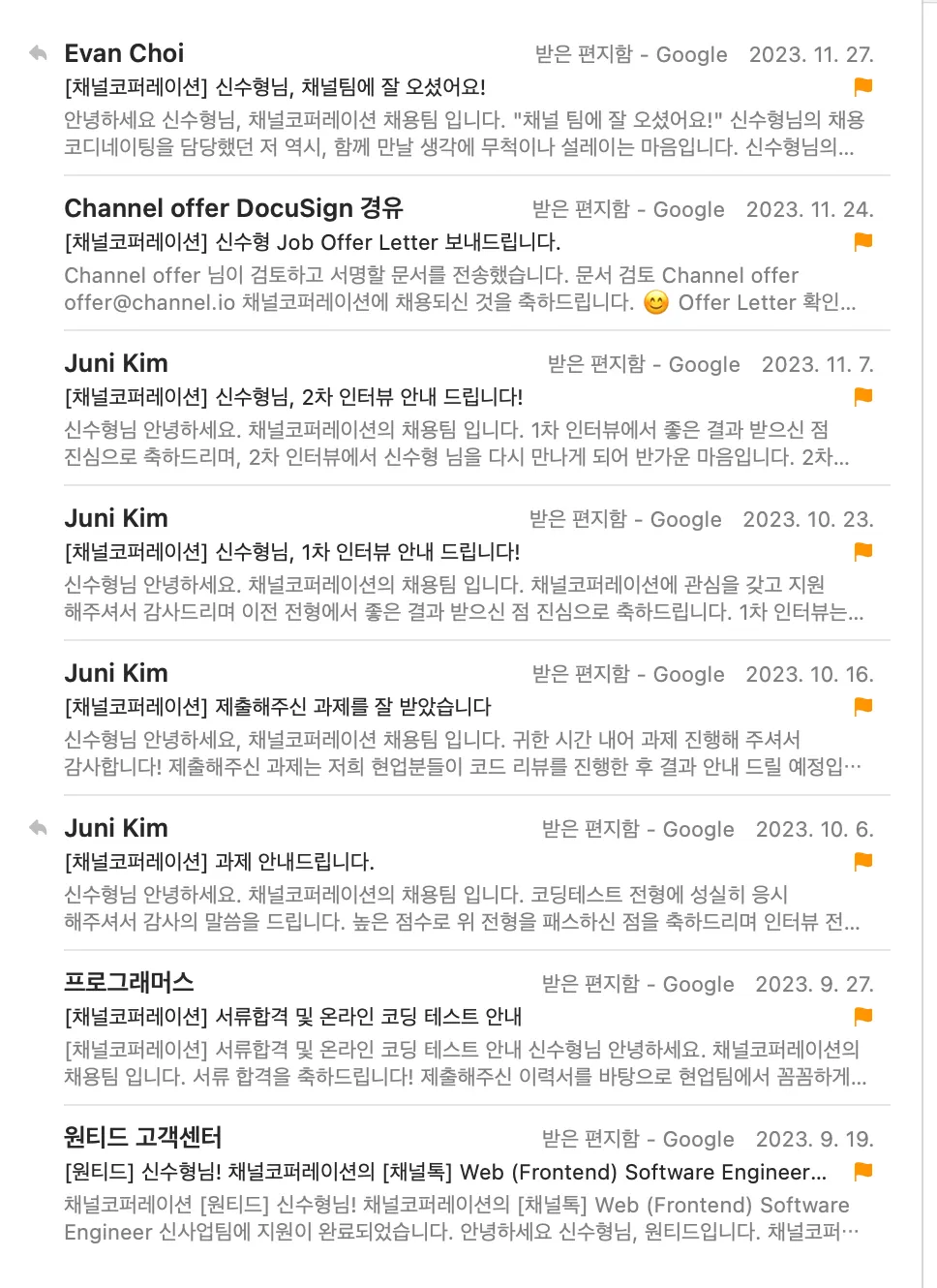Image resolution: width=937 pixels, height=1288 pixels.
Task: Open Juni Kim's 과제 안내드립니다 email
Action: (x=219, y=862)
